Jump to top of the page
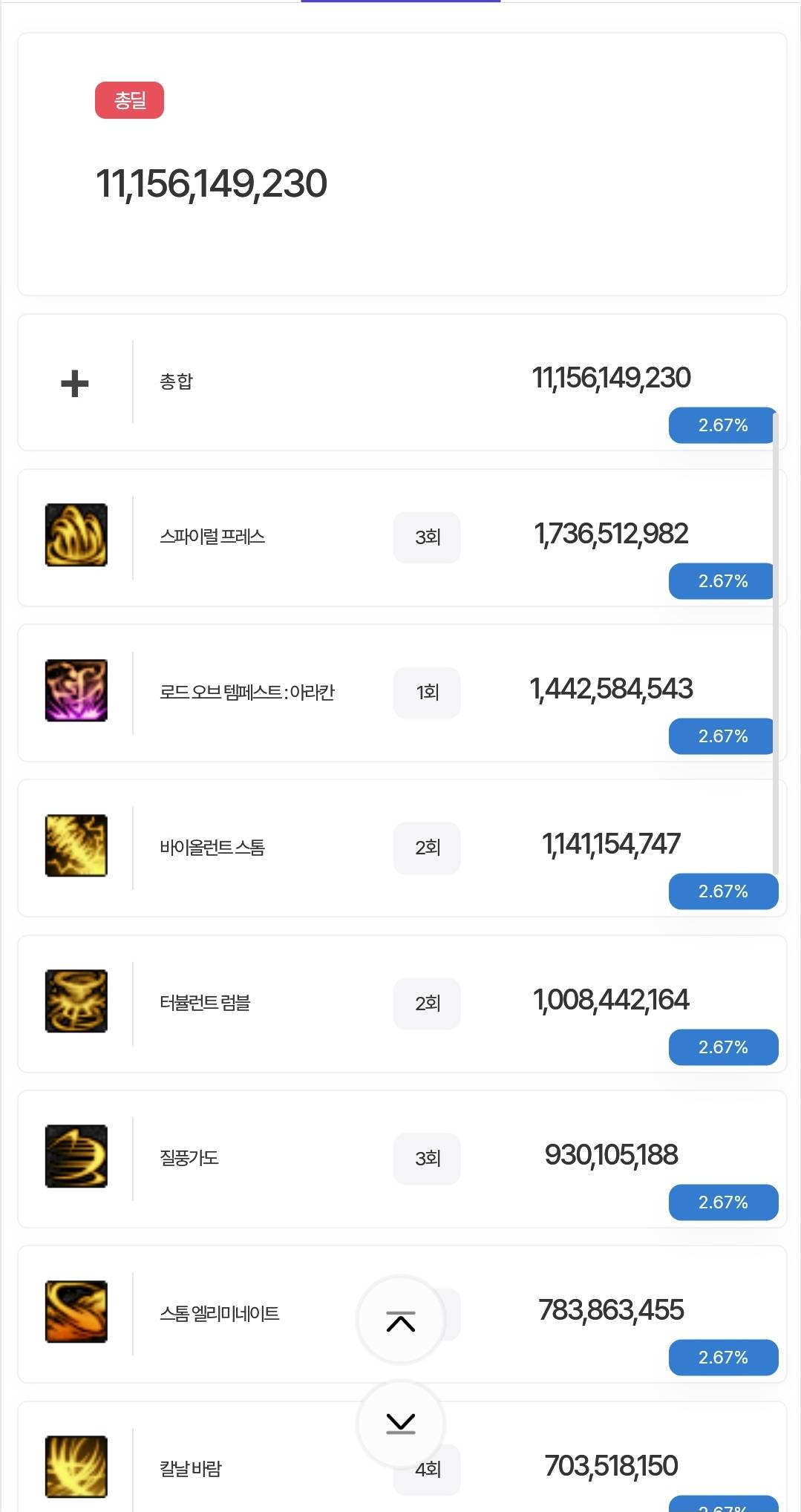This screenshot has width=801, height=1512. pyautogui.click(x=401, y=1320)
